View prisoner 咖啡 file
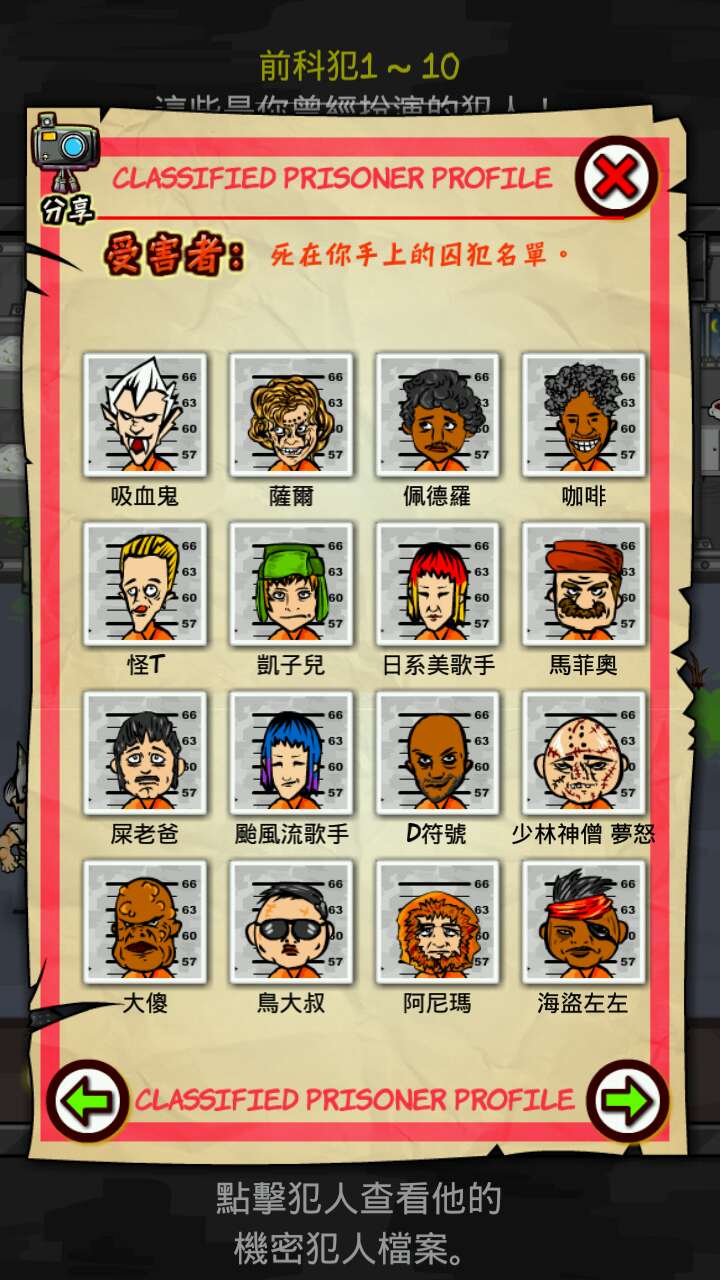 583,414
